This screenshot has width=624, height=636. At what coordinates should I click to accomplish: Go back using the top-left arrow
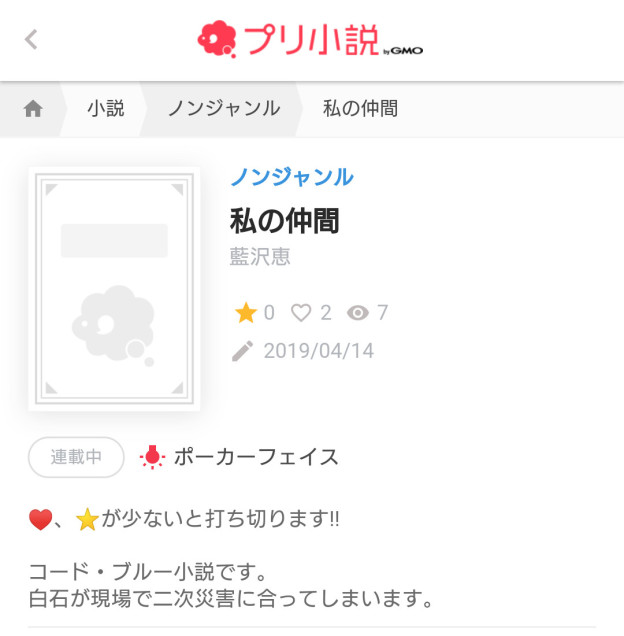[31, 40]
